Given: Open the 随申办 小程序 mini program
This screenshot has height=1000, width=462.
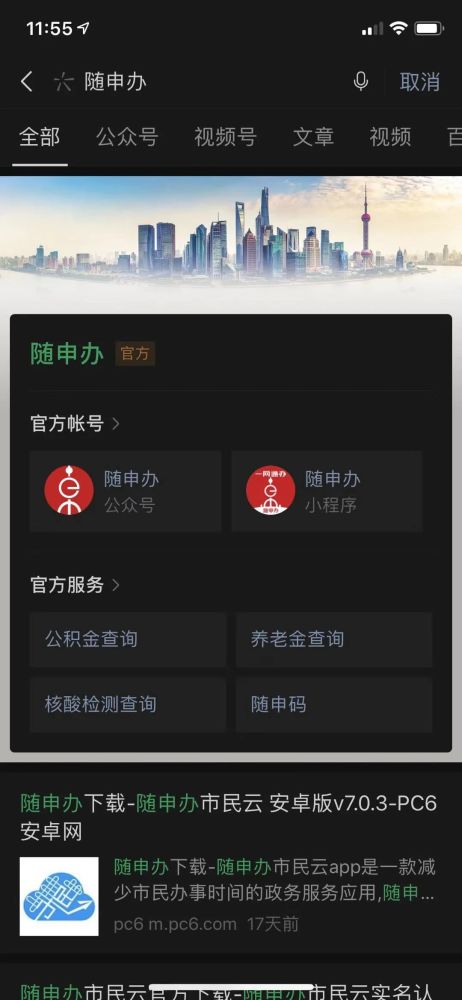Looking at the screenshot, I should [x=326, y=490].
